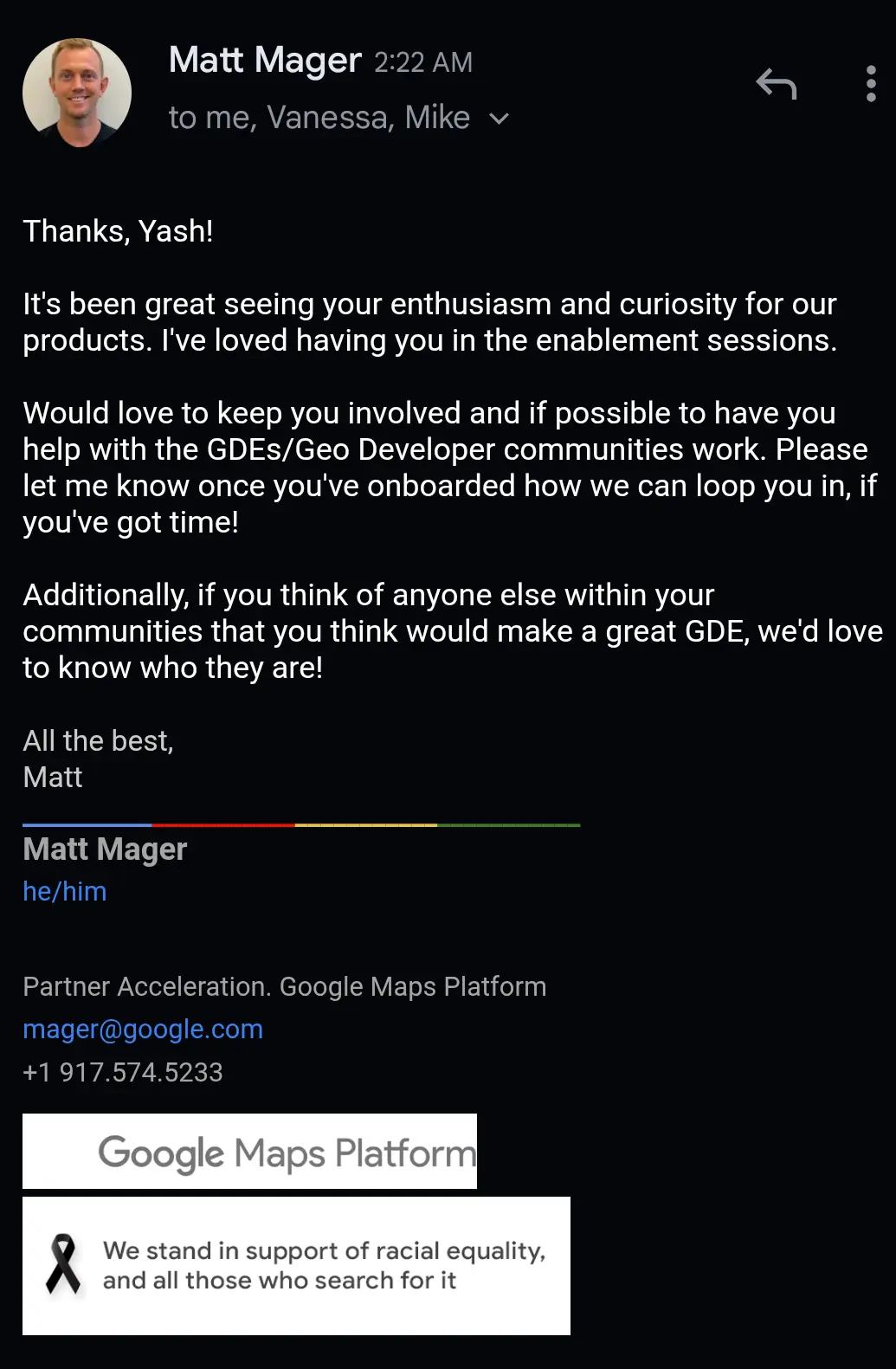Image resolution: width=896 pixels, height=1369 pixels.
Task: Open Matt Mager's profile picture
Action: coord(77,92)
